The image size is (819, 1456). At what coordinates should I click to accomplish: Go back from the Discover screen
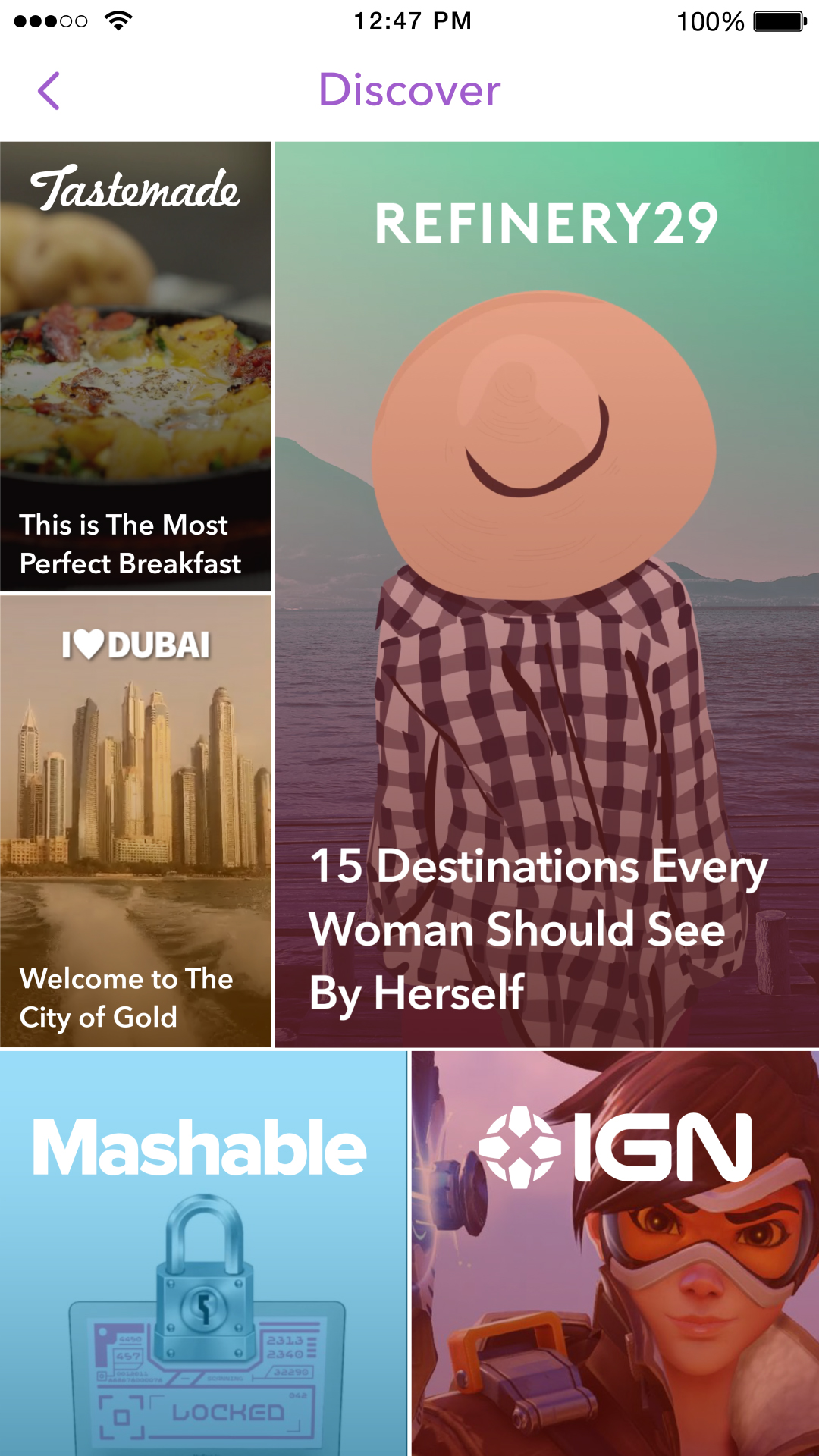click(49, 91)
